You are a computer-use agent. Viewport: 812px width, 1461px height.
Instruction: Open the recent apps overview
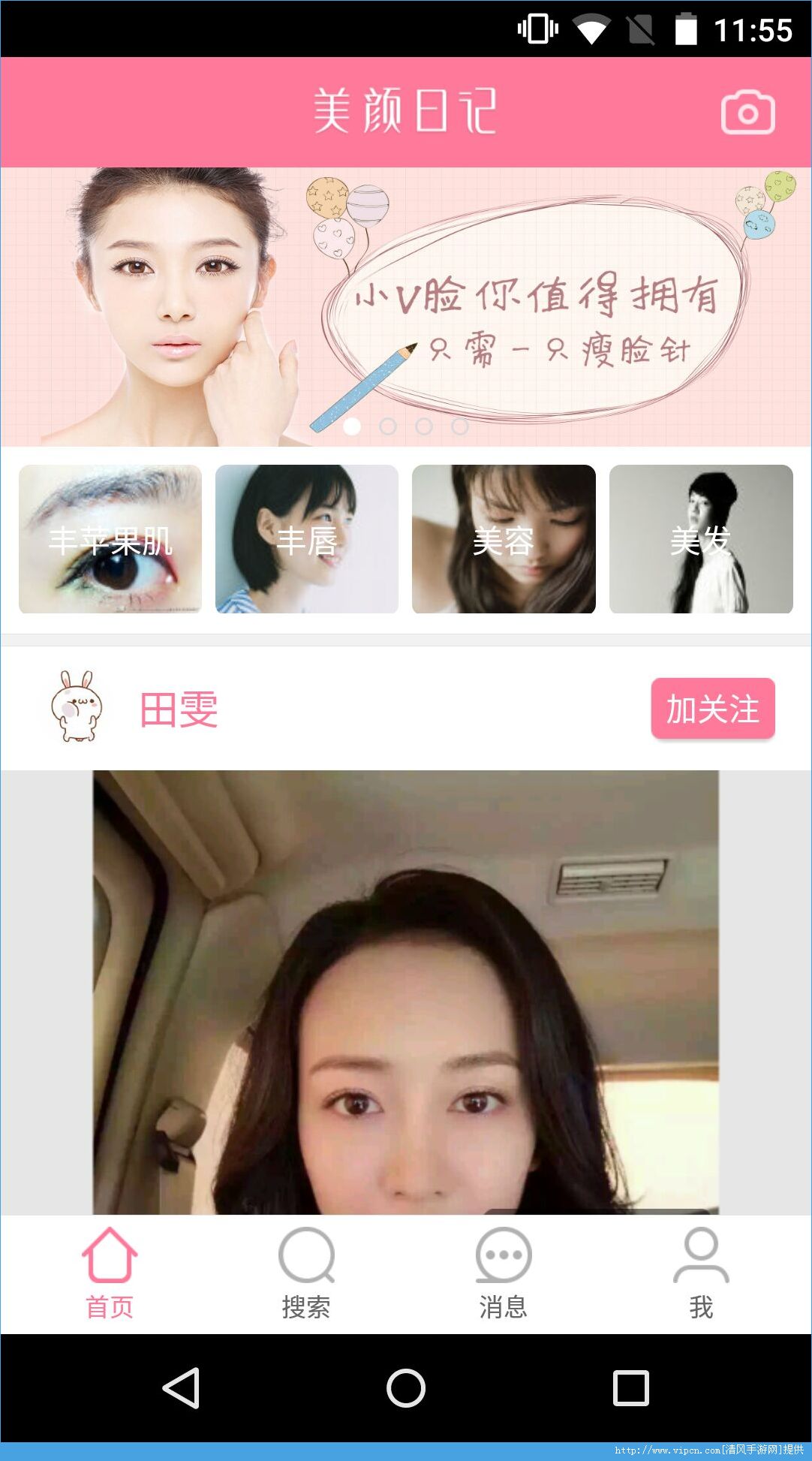pyautogui.click(x=631, y=1387)
